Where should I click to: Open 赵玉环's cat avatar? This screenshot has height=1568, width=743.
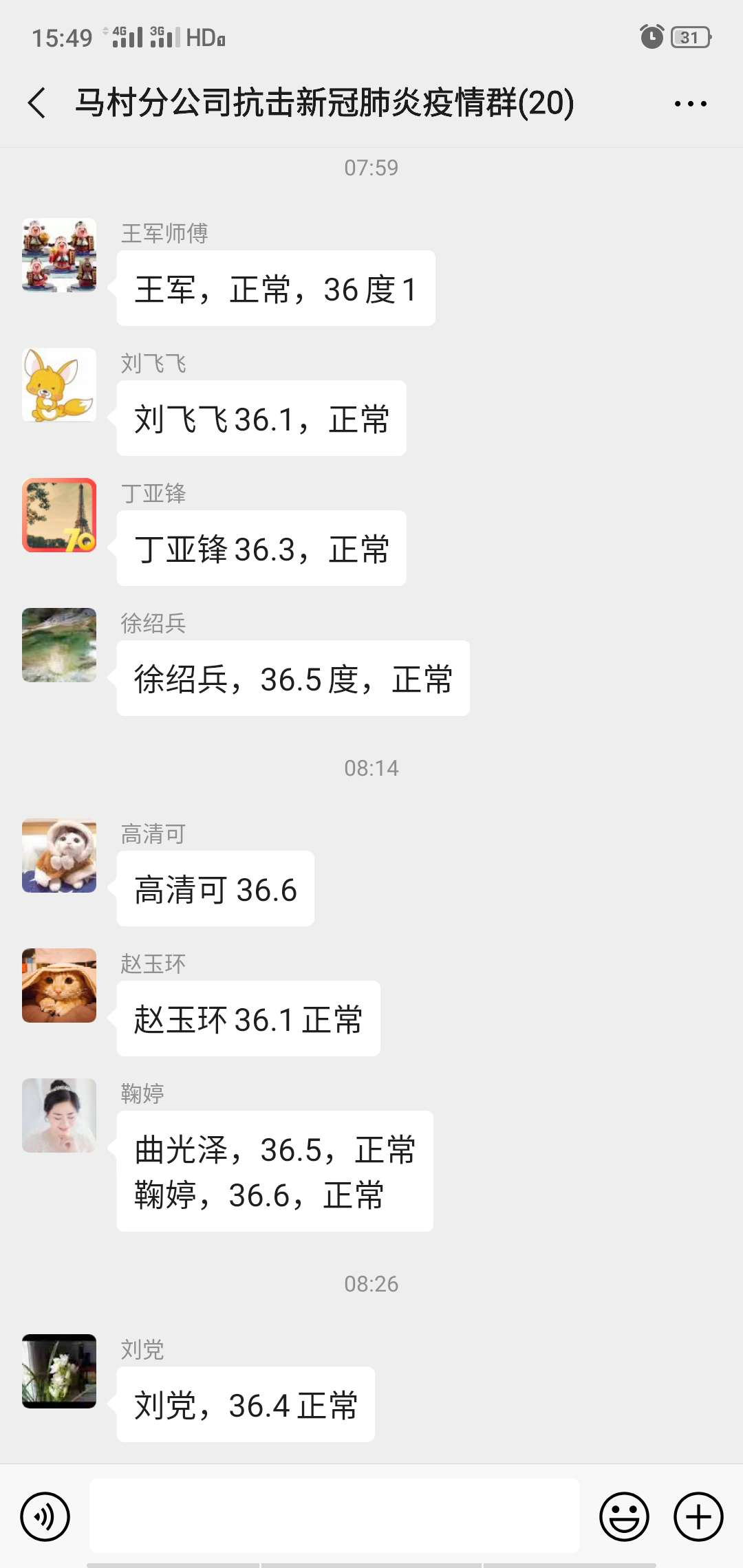coord(59,986)
